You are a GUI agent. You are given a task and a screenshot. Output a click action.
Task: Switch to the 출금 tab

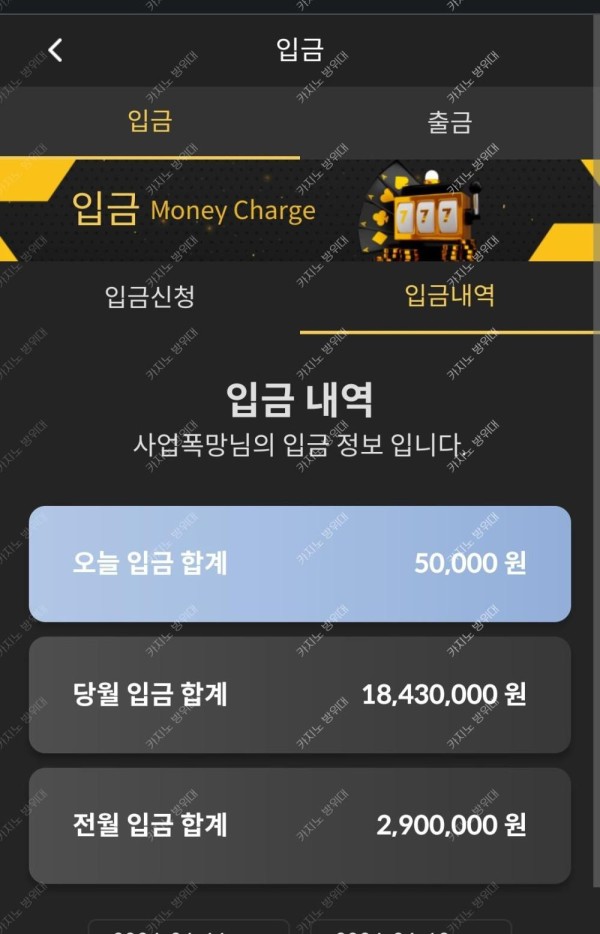coord(449,122)
